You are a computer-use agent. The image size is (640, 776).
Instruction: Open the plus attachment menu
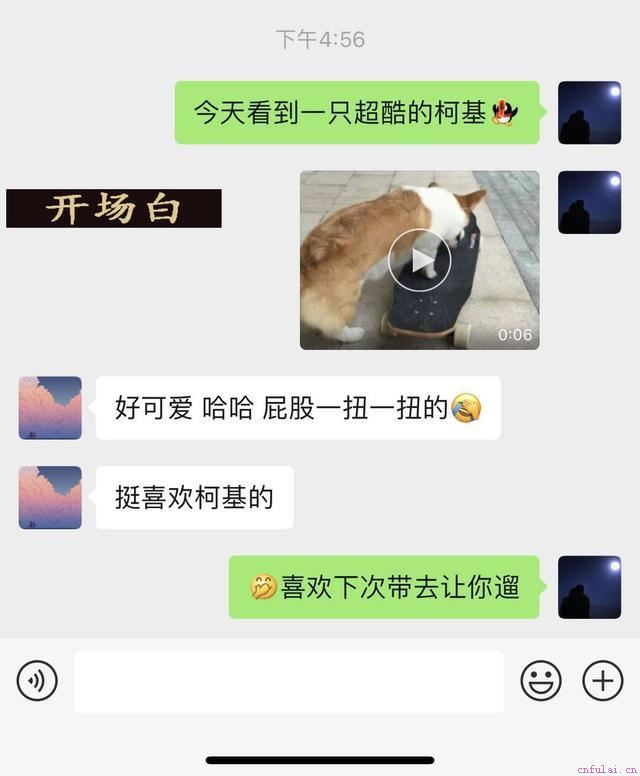(x=603, y=682)
